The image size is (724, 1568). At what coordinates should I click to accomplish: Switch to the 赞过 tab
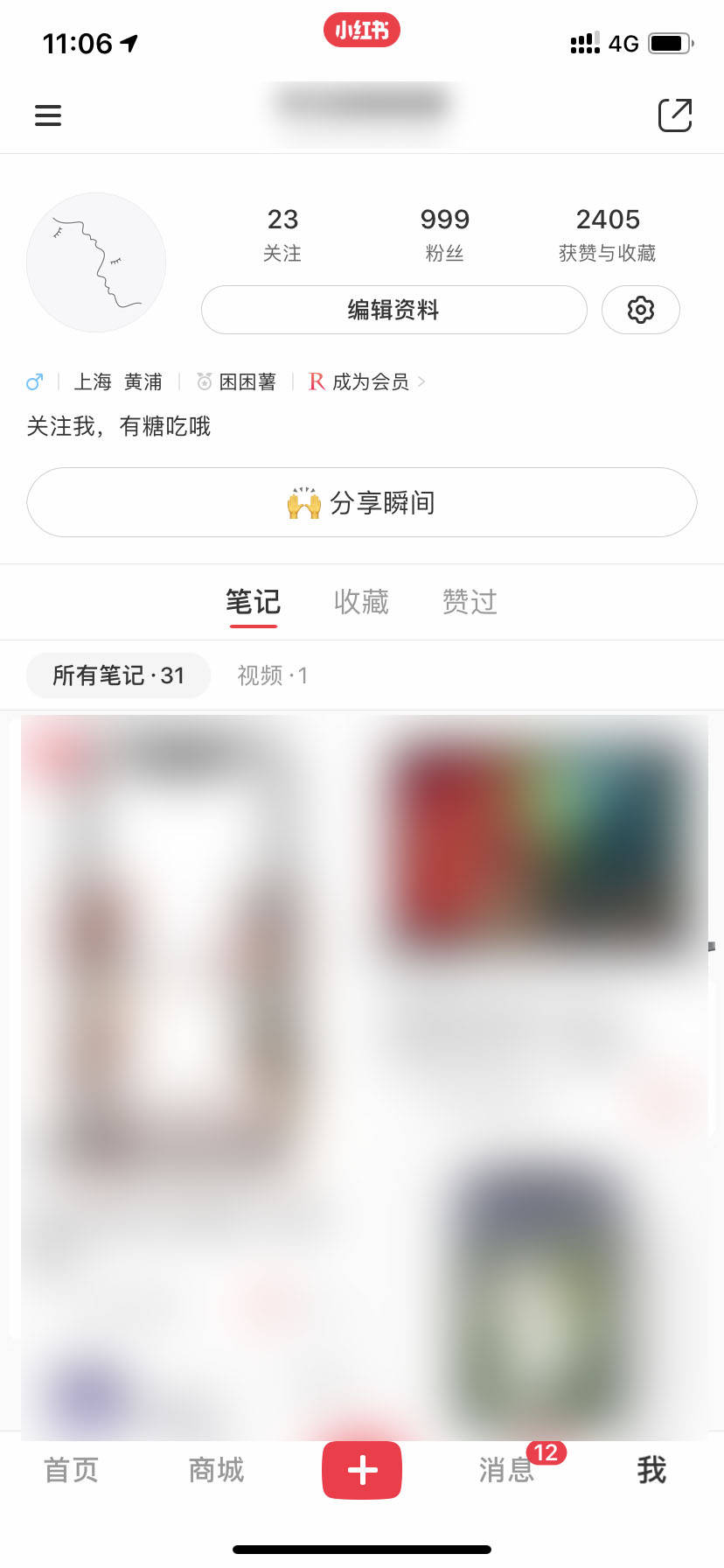click(470, 602)
